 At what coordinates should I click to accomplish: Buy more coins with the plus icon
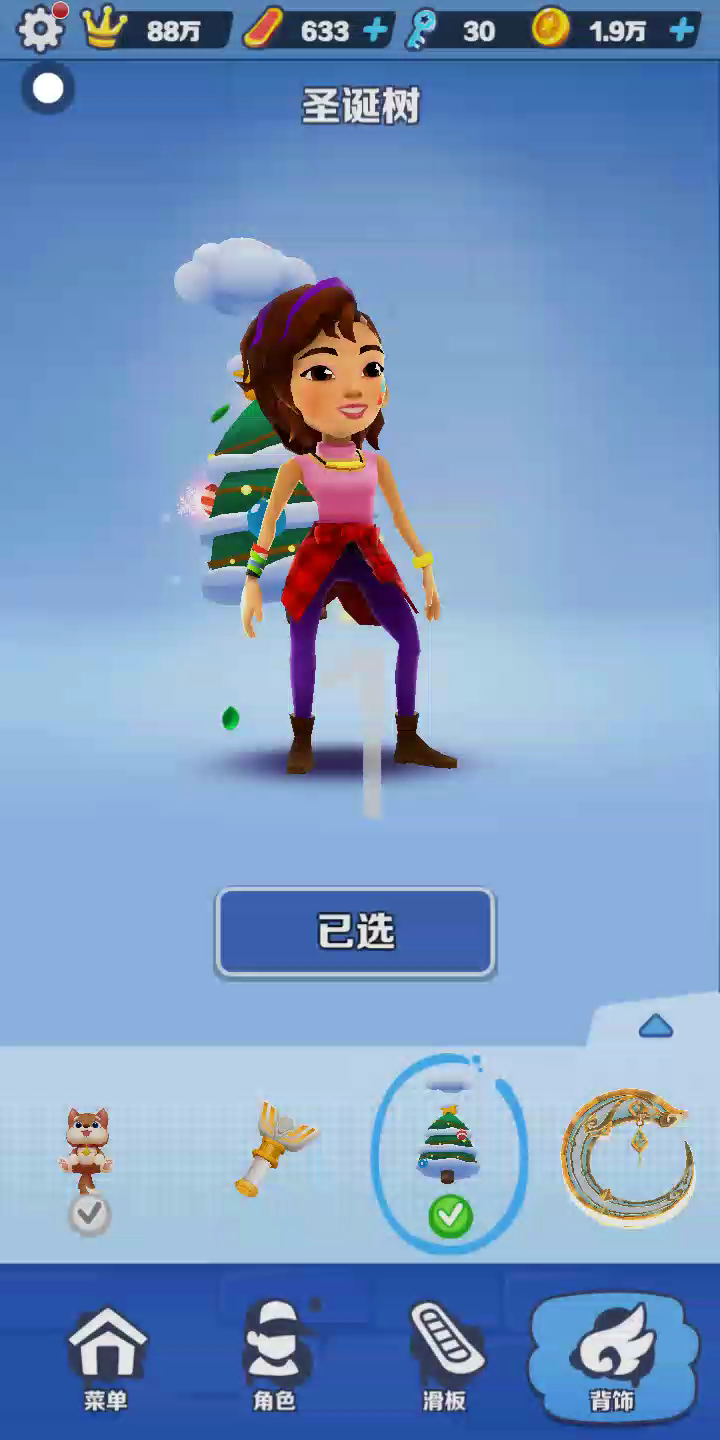(x=683, y=30)
